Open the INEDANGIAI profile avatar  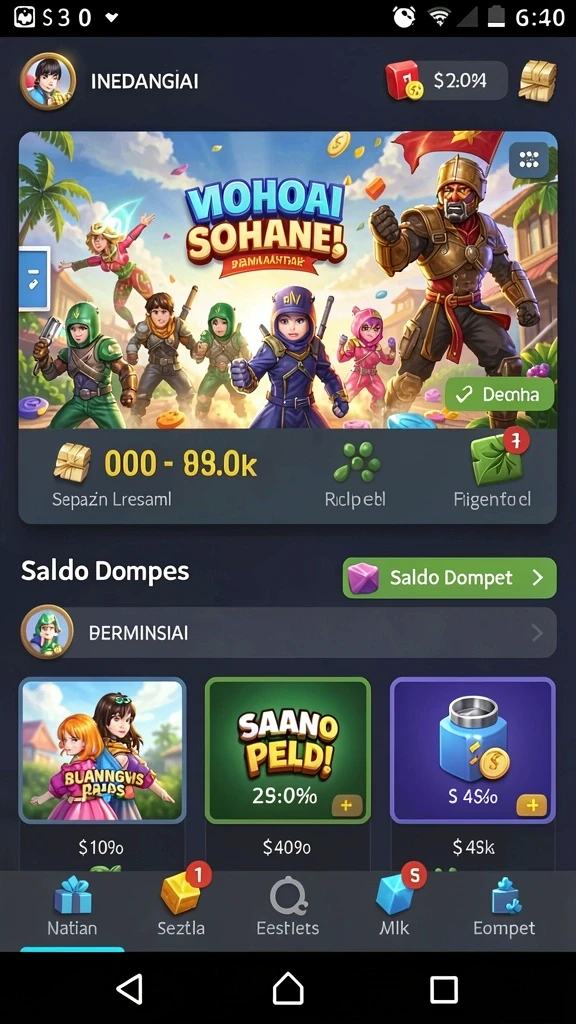tap(48, 81)
